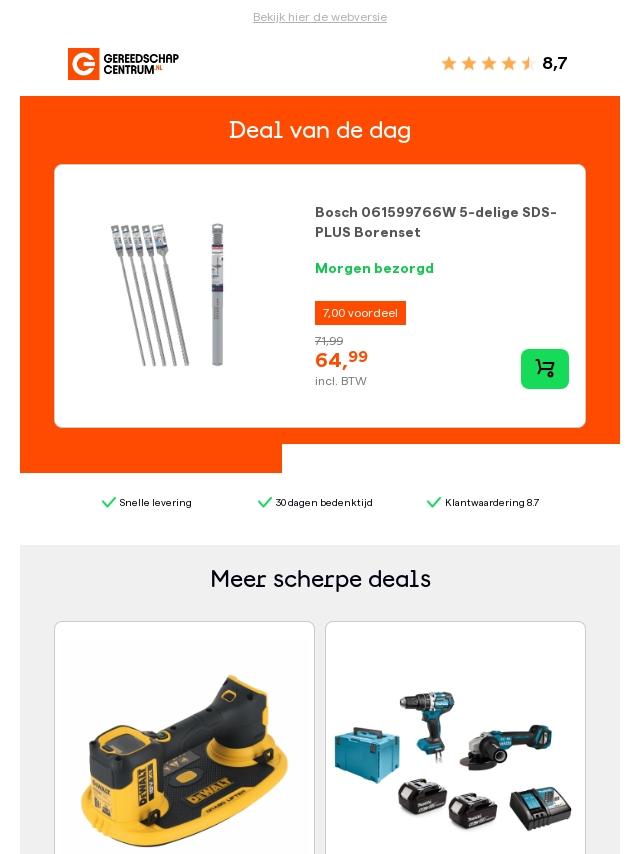Open the Bosch 5-delige SDS-PLUS Borenset deal
Viewport: 640px width, 854px height.
point(436,222)
